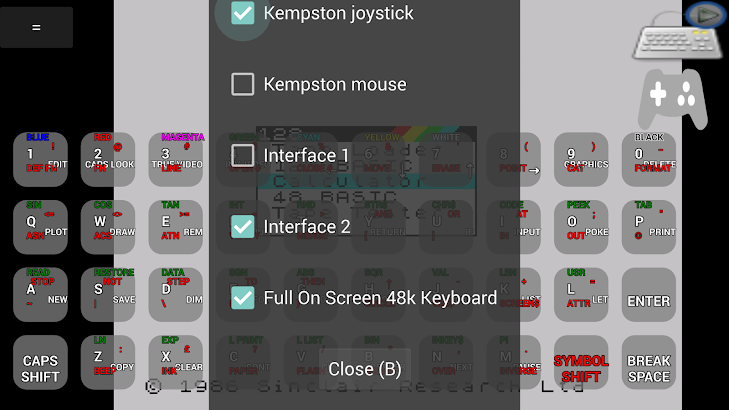
Task: Tap the 1 key labeled BLUE
Action: pyautogui.click(x=40, y=159)
